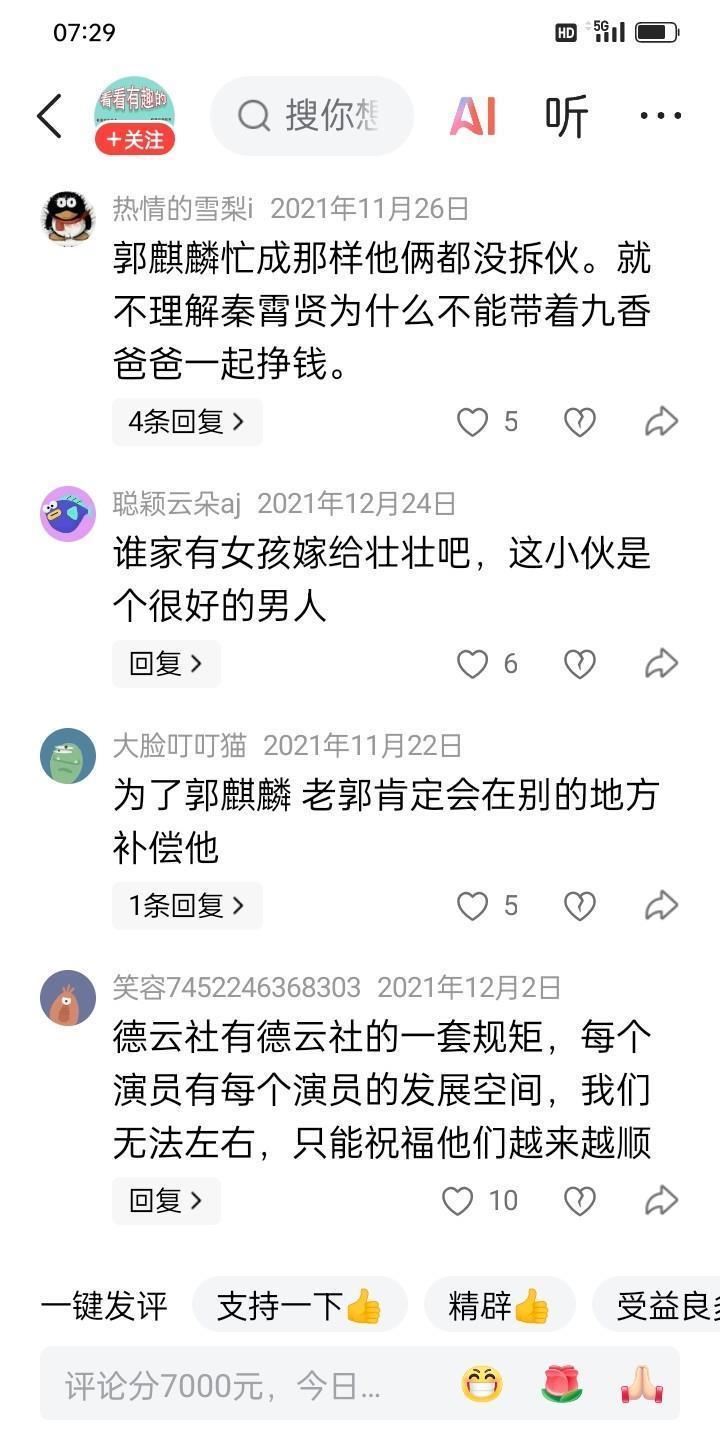Reply to 聪颖云朵aj's comment
Screen dimensions: 720x1450
pos(166,663)
